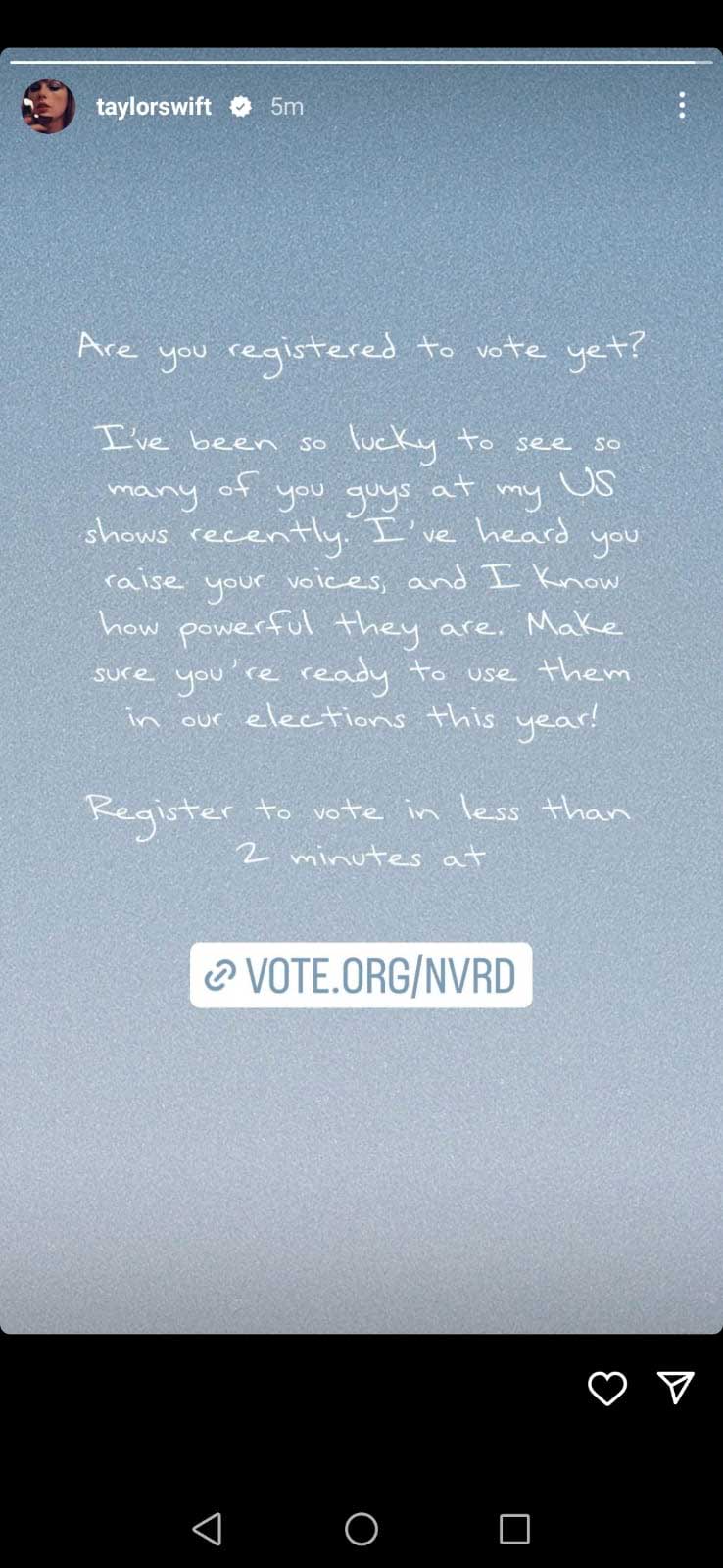This screenshot has height=1568, width=723.
Task: Share the story via paper plane icon
Action: (676, 1387)
